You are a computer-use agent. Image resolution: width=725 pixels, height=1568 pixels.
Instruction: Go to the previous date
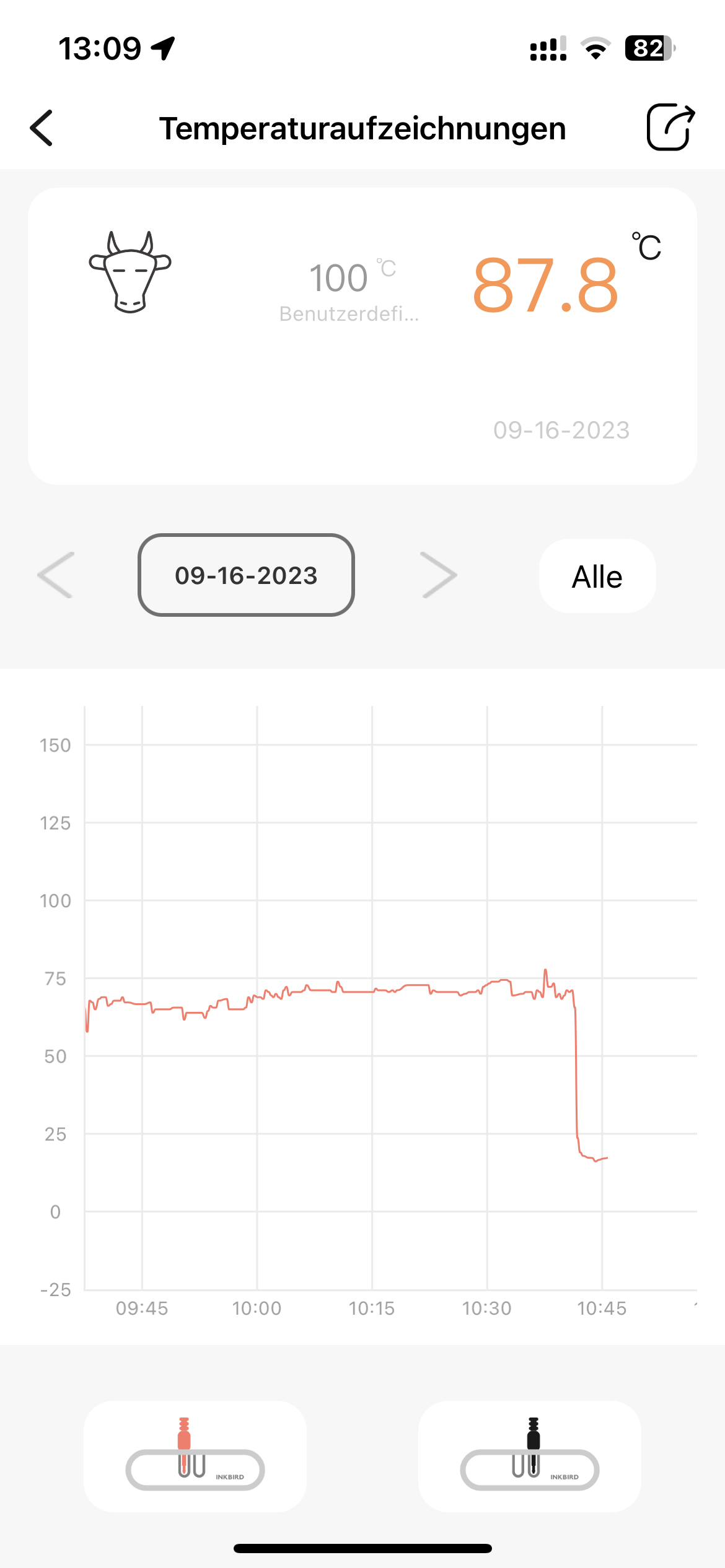click(56, 575)
